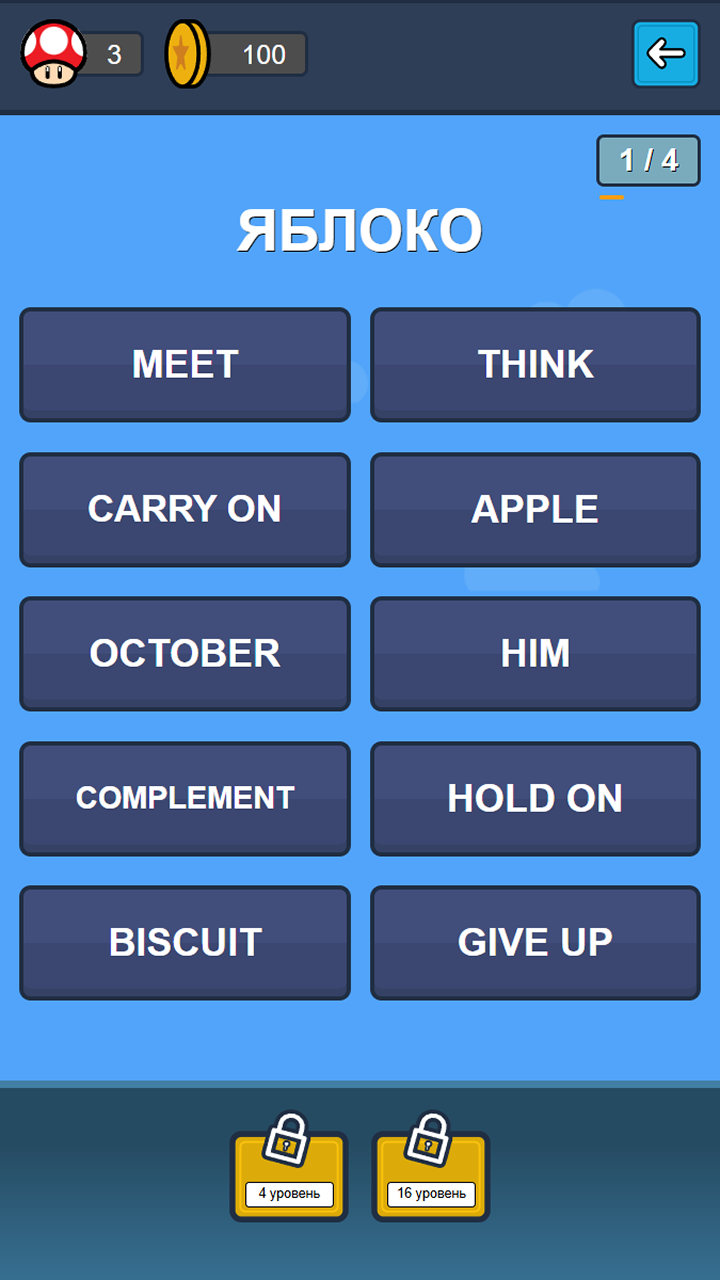This screenshot has height=1280, width=720.
Task: Answer with APPLE
Action: pyautogui.click(x=535, y=509)
